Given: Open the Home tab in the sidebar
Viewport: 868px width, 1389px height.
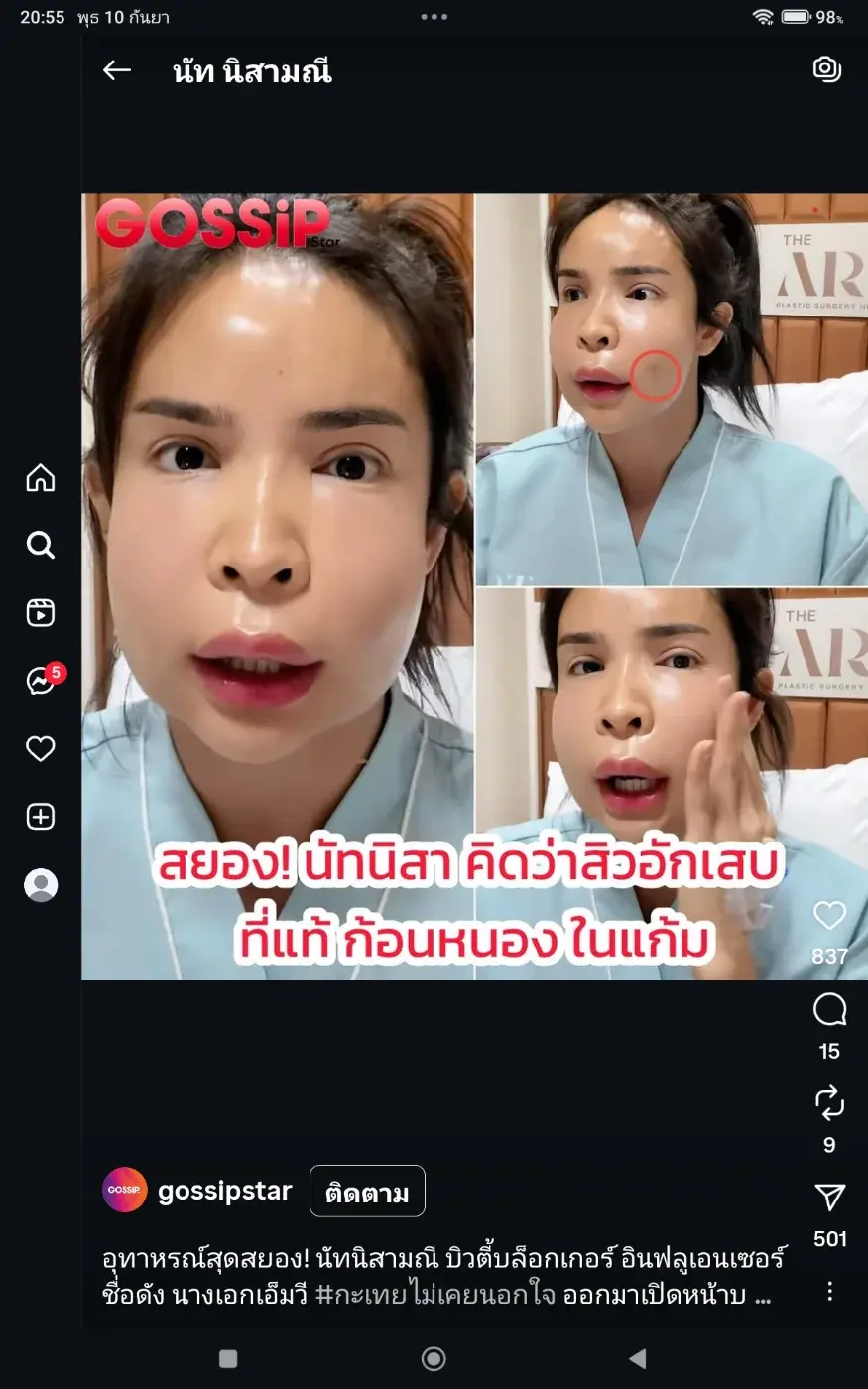Looking at the screenshot, I should coord(41,478).
